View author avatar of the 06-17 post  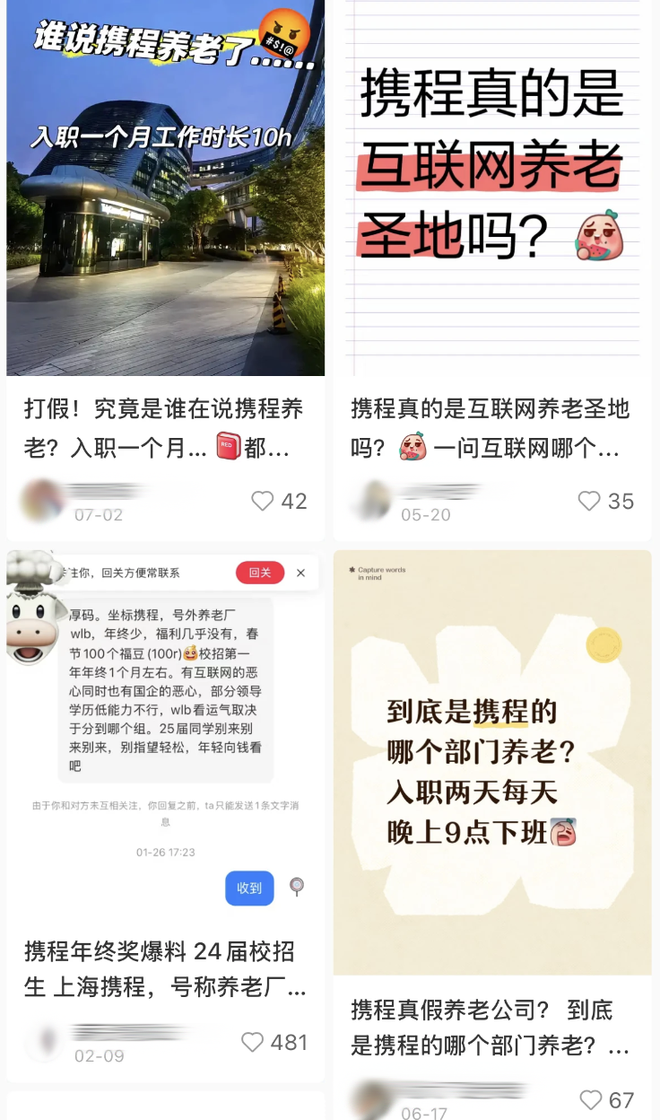point(371,1099)
